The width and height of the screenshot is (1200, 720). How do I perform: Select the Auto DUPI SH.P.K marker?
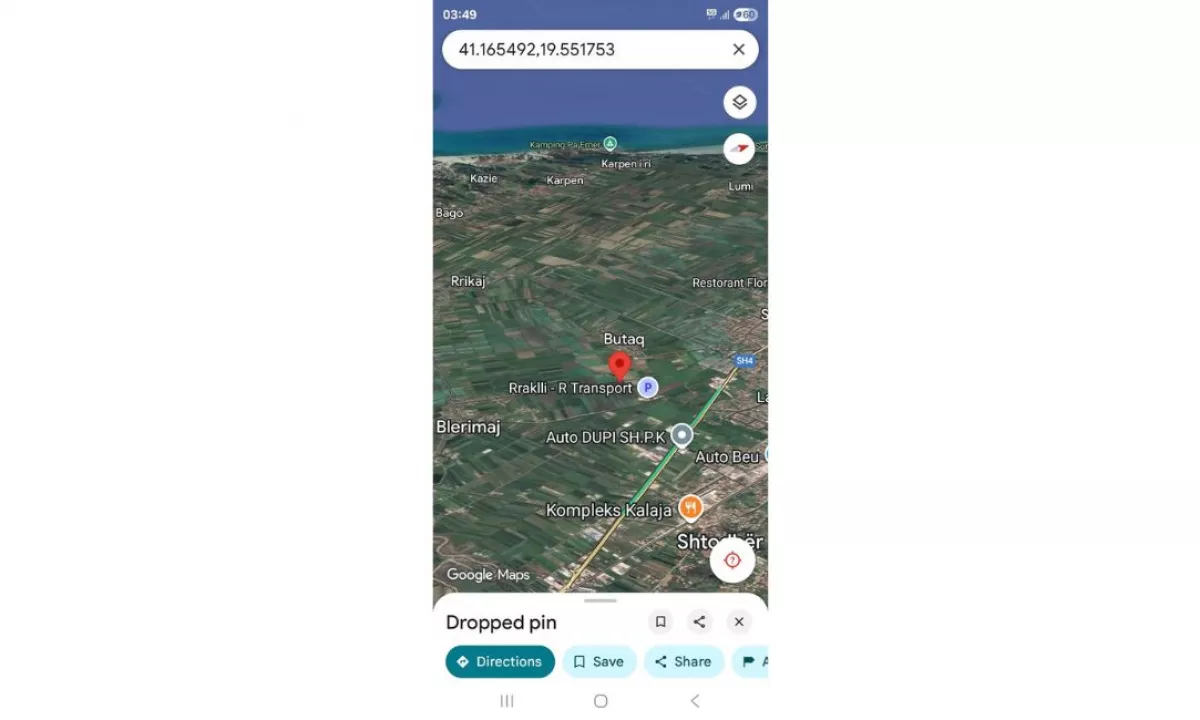[682, 435]
